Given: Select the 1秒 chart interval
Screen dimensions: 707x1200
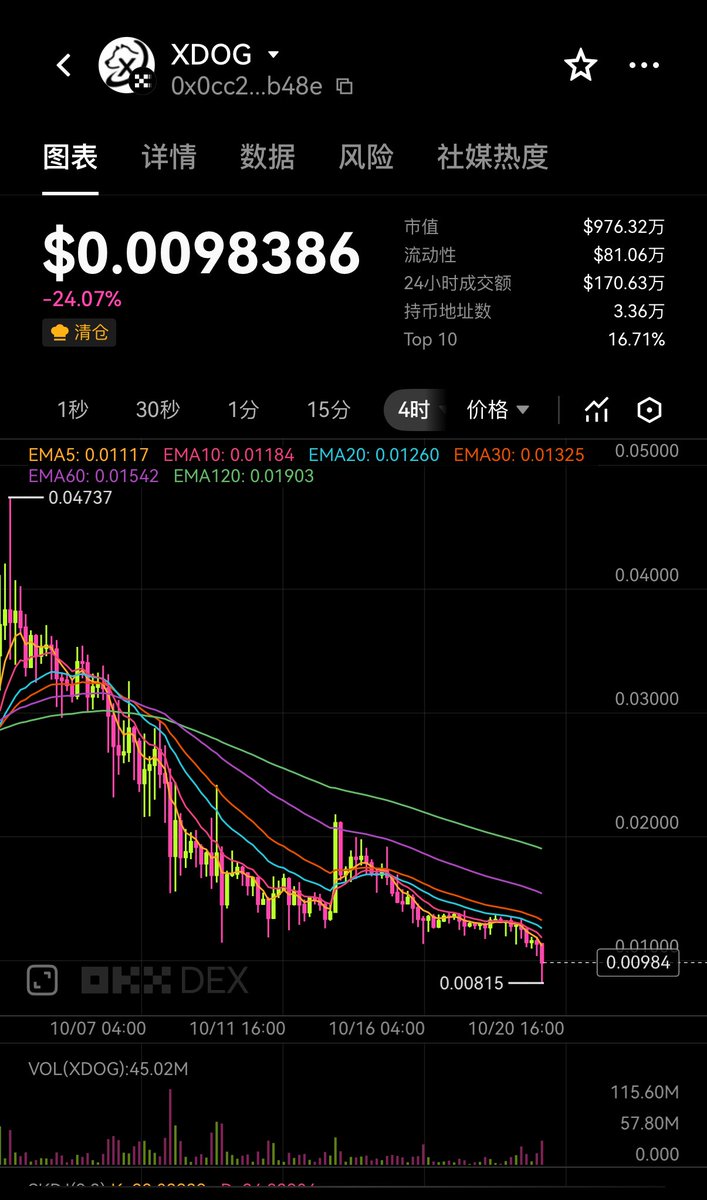Looking at the screenshot, I should click(x=72, y=410).
